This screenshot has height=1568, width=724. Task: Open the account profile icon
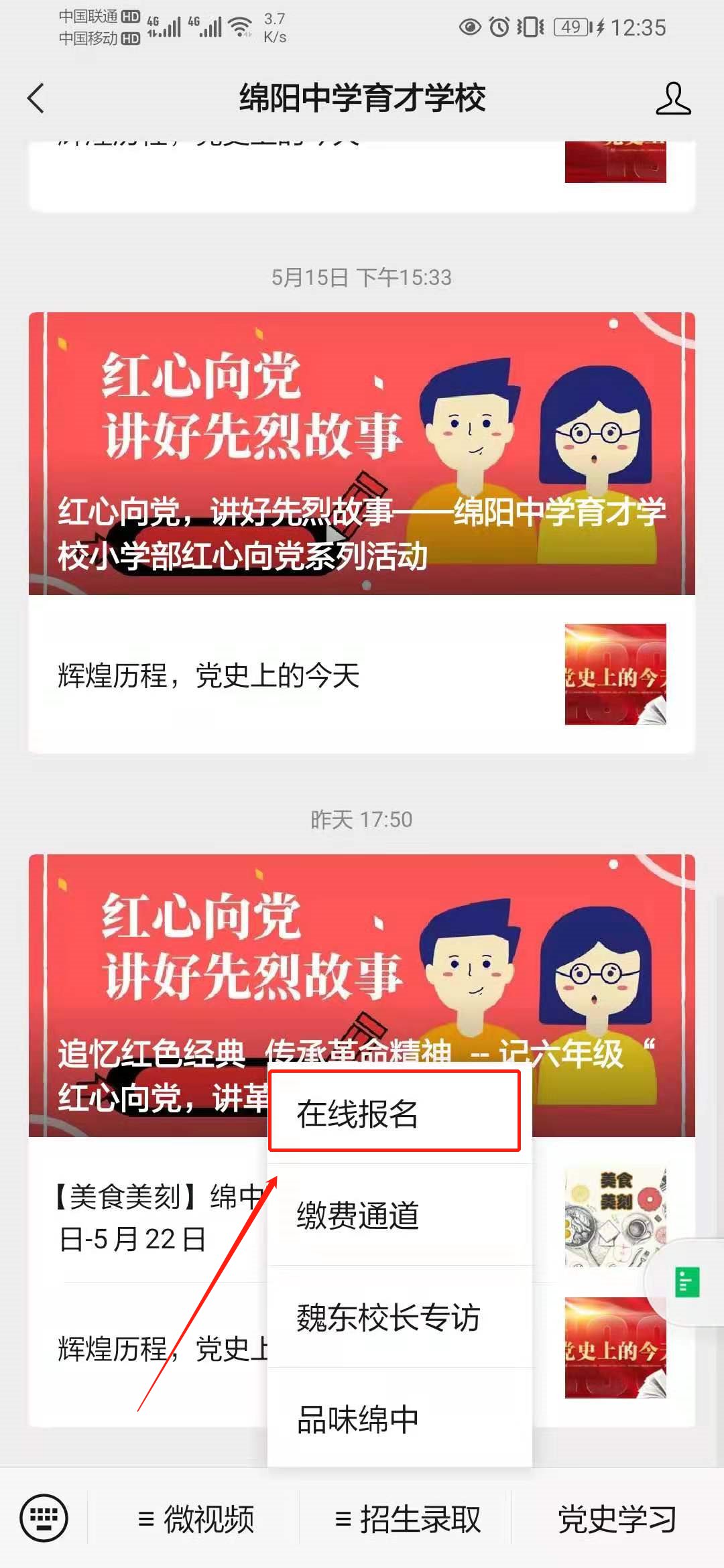[672, 99]
